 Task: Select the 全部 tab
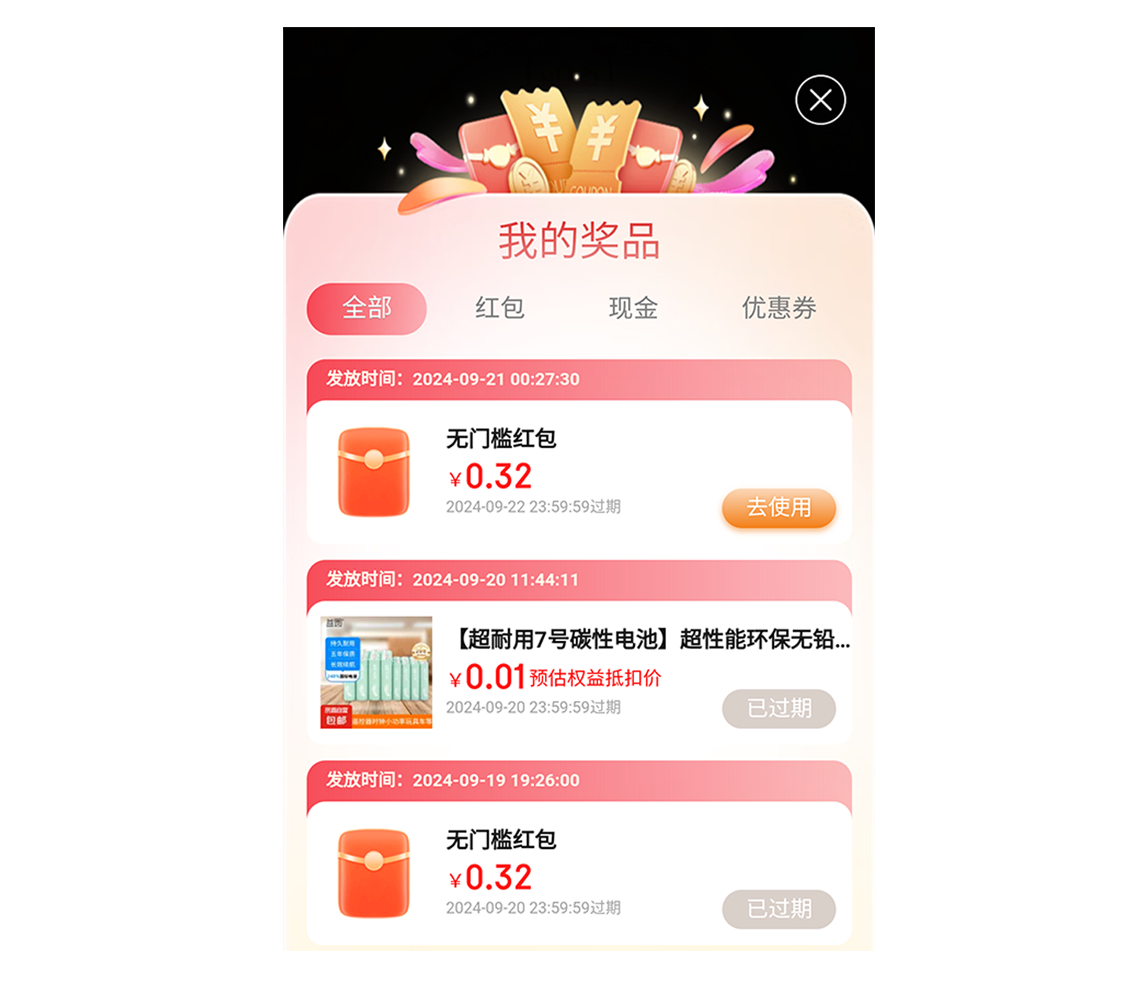pos(366,308)
